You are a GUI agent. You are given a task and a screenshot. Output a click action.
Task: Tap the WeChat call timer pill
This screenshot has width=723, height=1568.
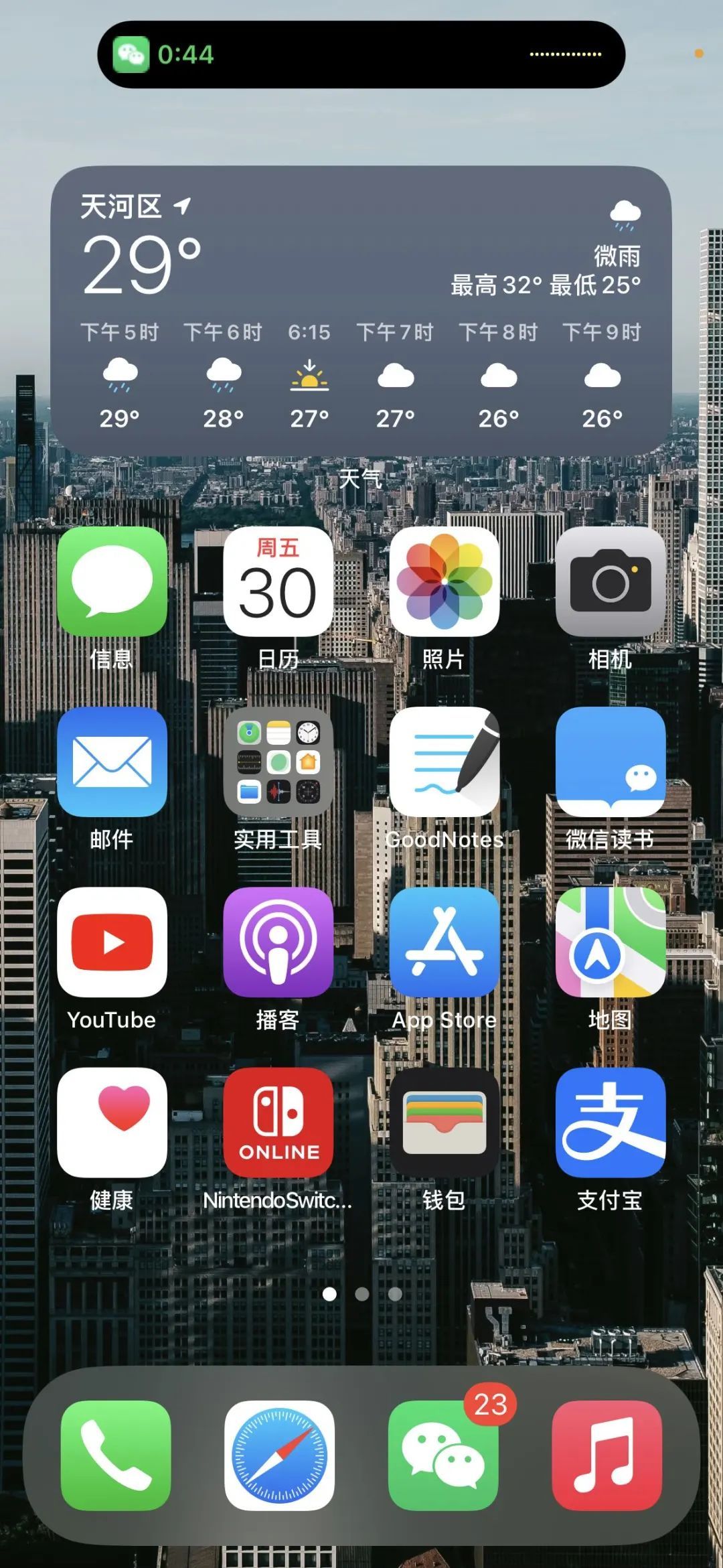point(361,54)
